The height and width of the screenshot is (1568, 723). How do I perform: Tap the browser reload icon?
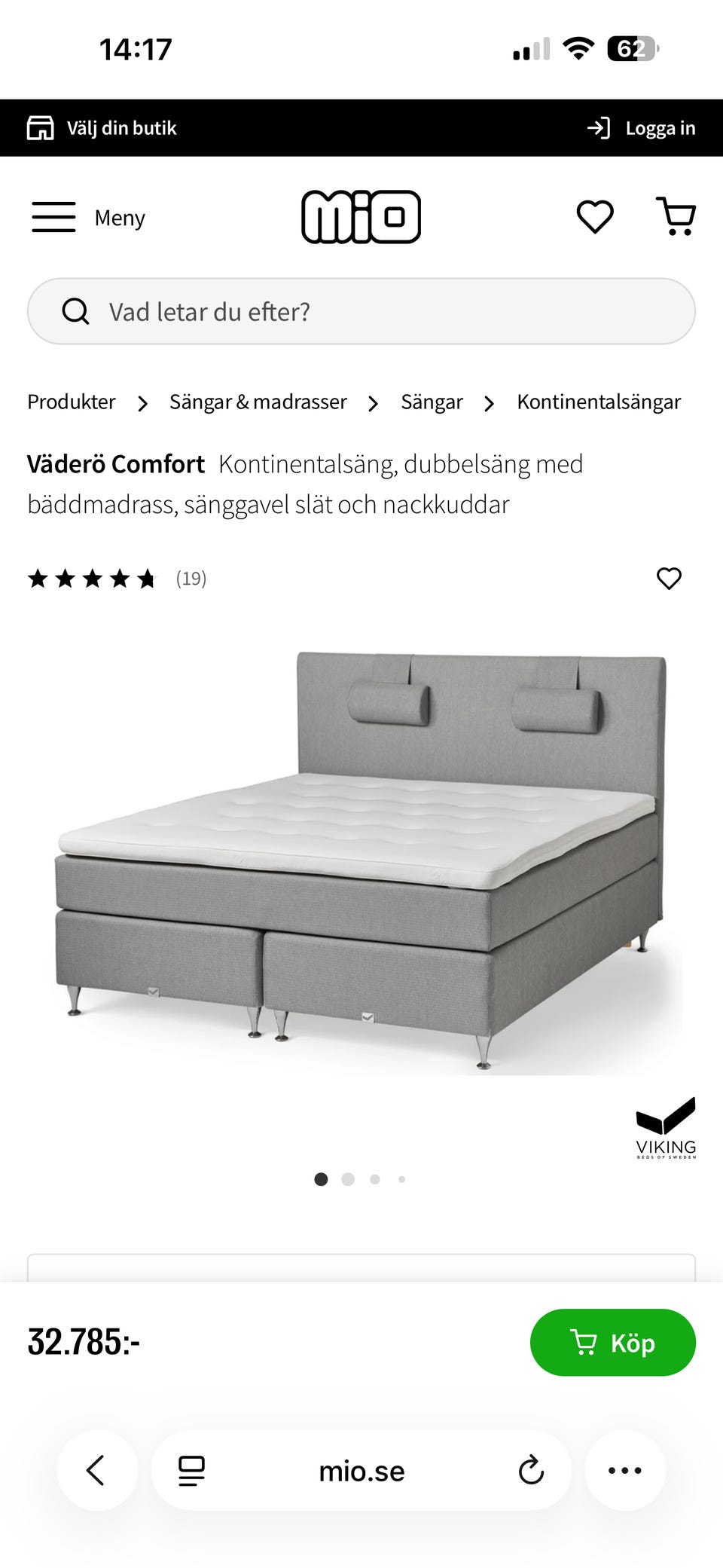[x=532, y=1470]
